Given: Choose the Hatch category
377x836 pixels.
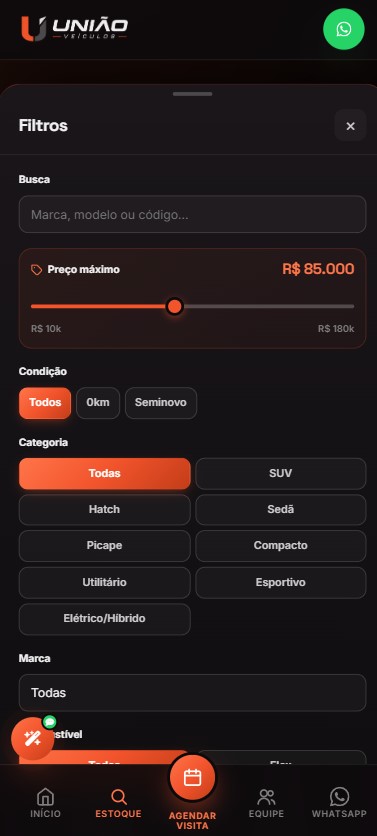Looking at the screenshot, I should (x=105, y=510).
